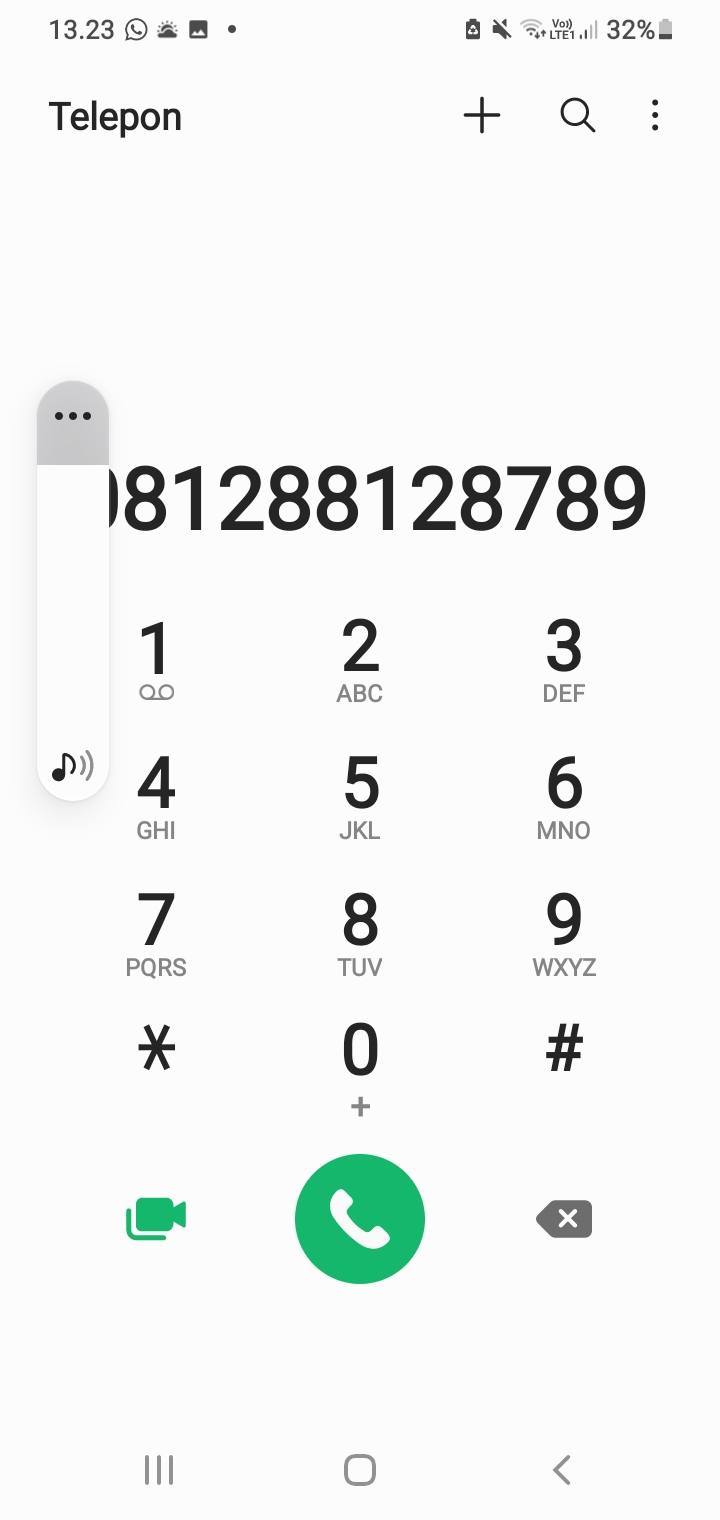Tap the media sound icon on volume panel
720x1520 pixels.
73,767
